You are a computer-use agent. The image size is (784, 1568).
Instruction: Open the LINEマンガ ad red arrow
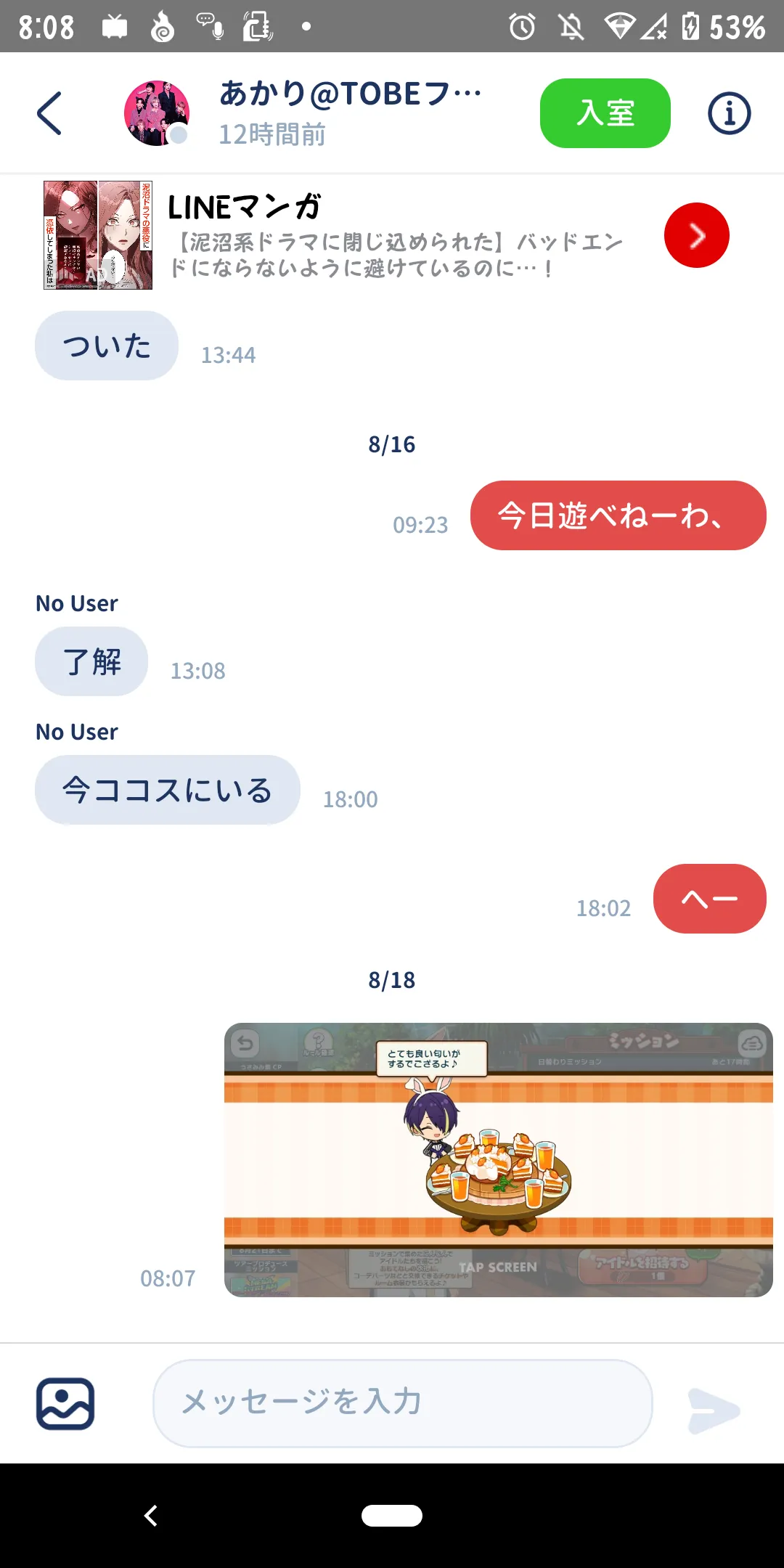click(697, 235)
